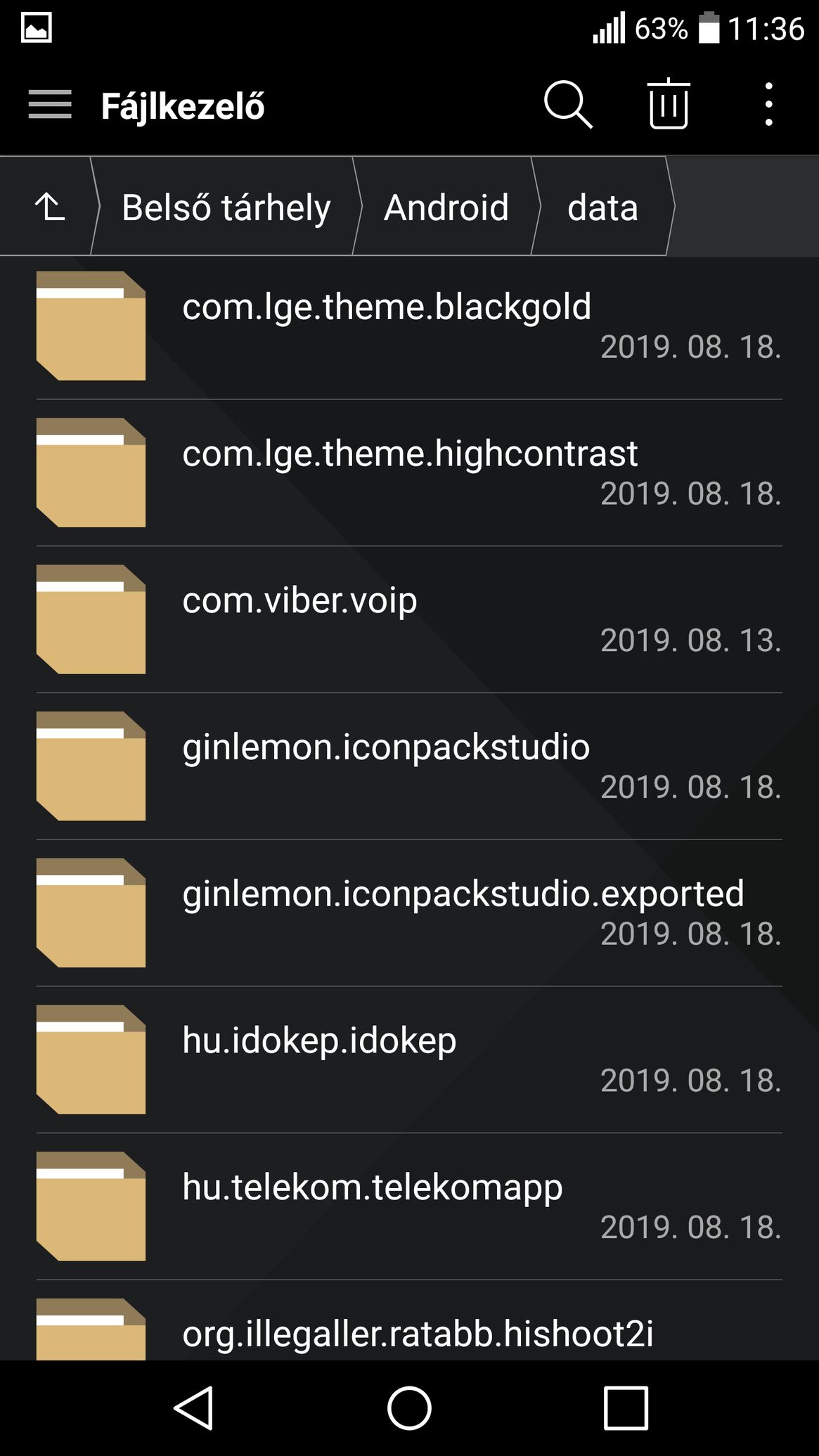The width and height of the screenshot is (819, 1456).
Task: Tap the trash delete icon
Action: pos(668,104)
